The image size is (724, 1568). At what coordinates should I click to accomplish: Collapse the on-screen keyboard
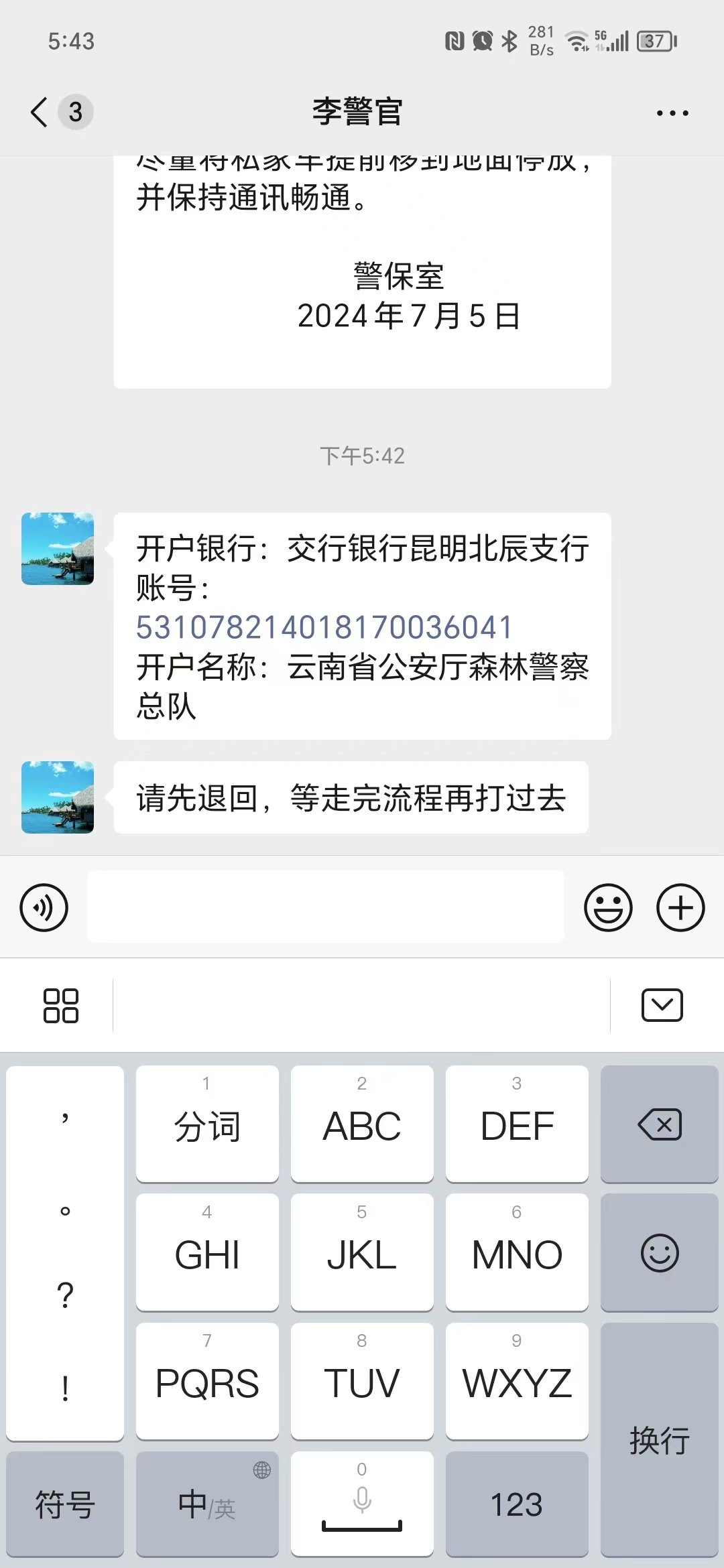[662, 1005]
